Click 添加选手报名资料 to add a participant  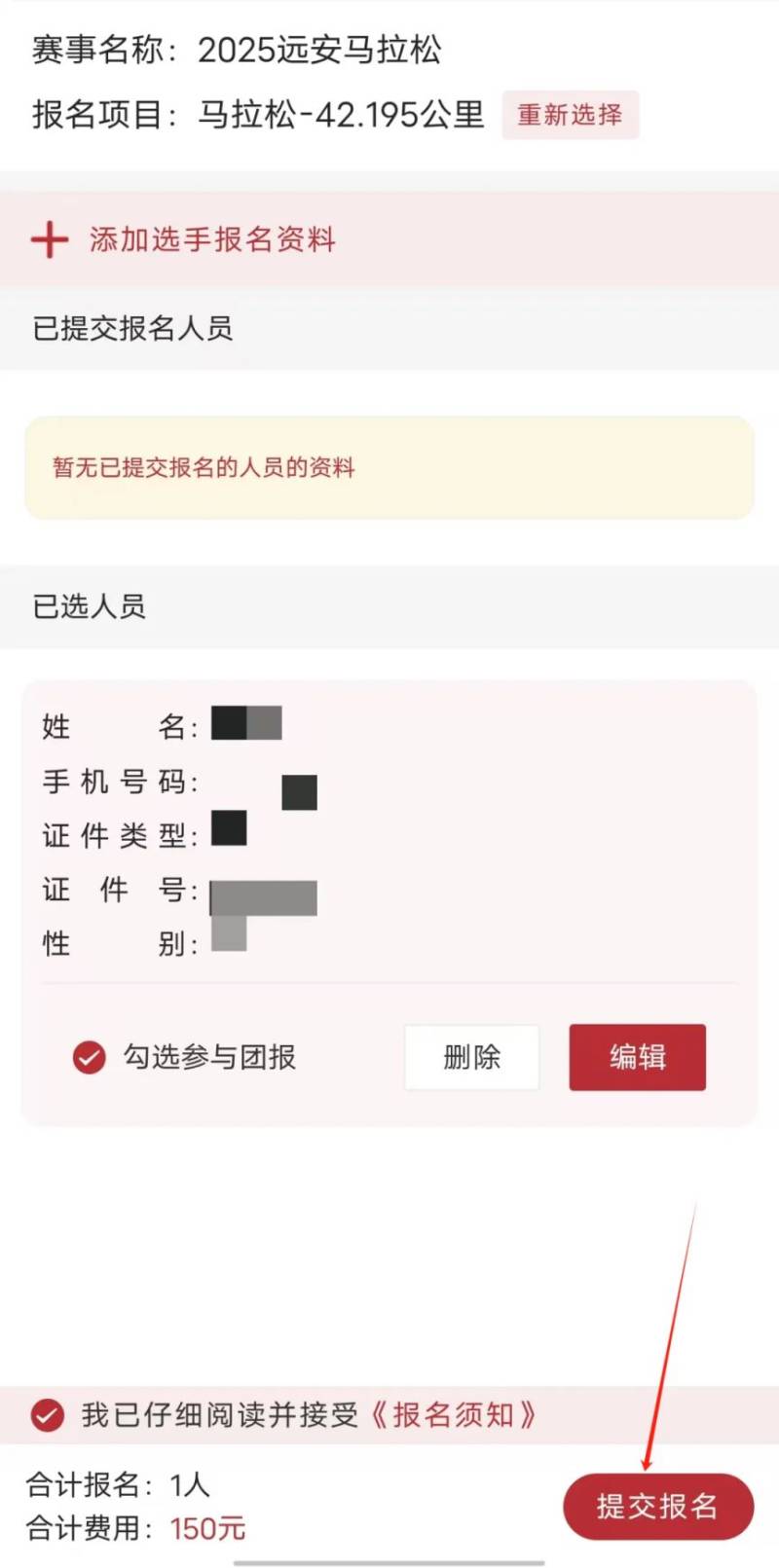click(x=212, y=239)
